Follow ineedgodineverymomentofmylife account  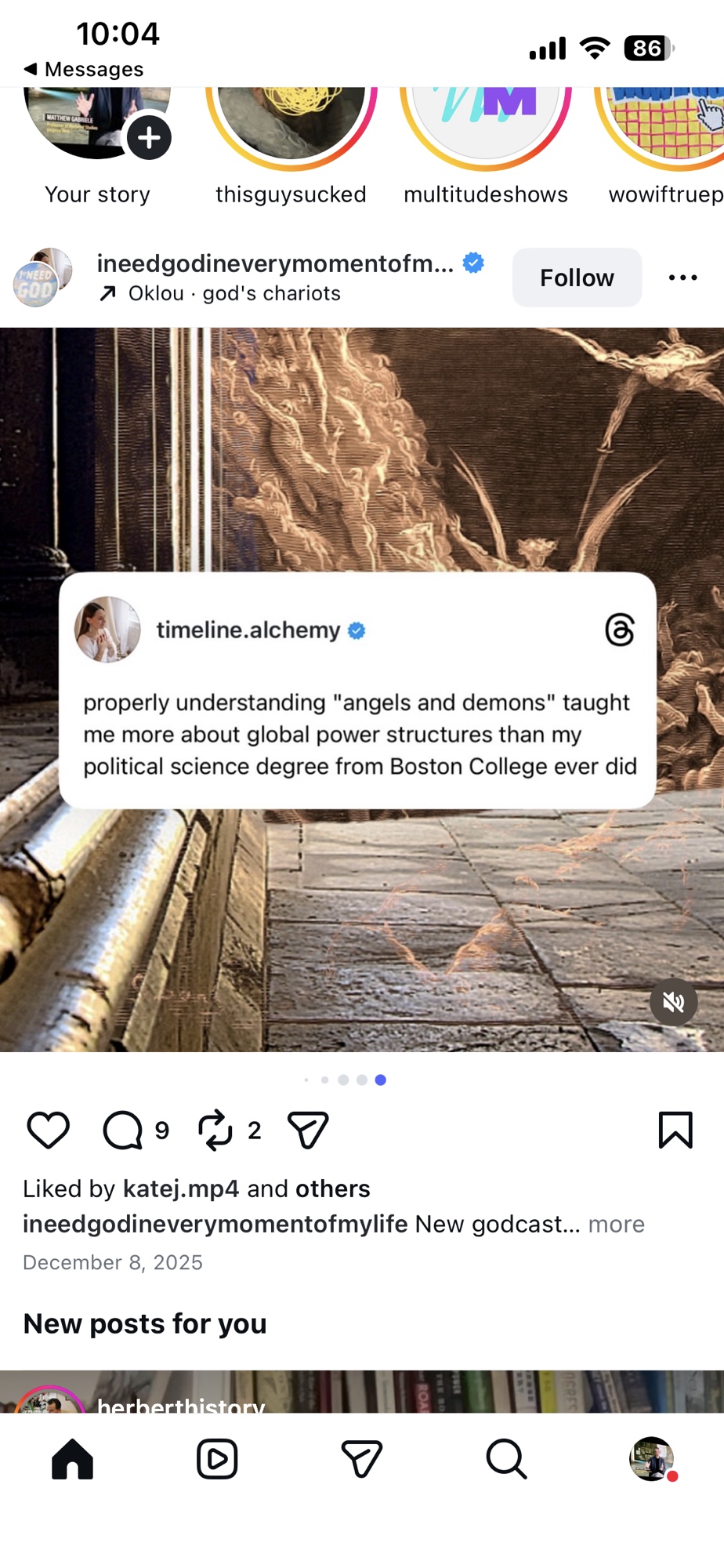(x=576, y=278)
